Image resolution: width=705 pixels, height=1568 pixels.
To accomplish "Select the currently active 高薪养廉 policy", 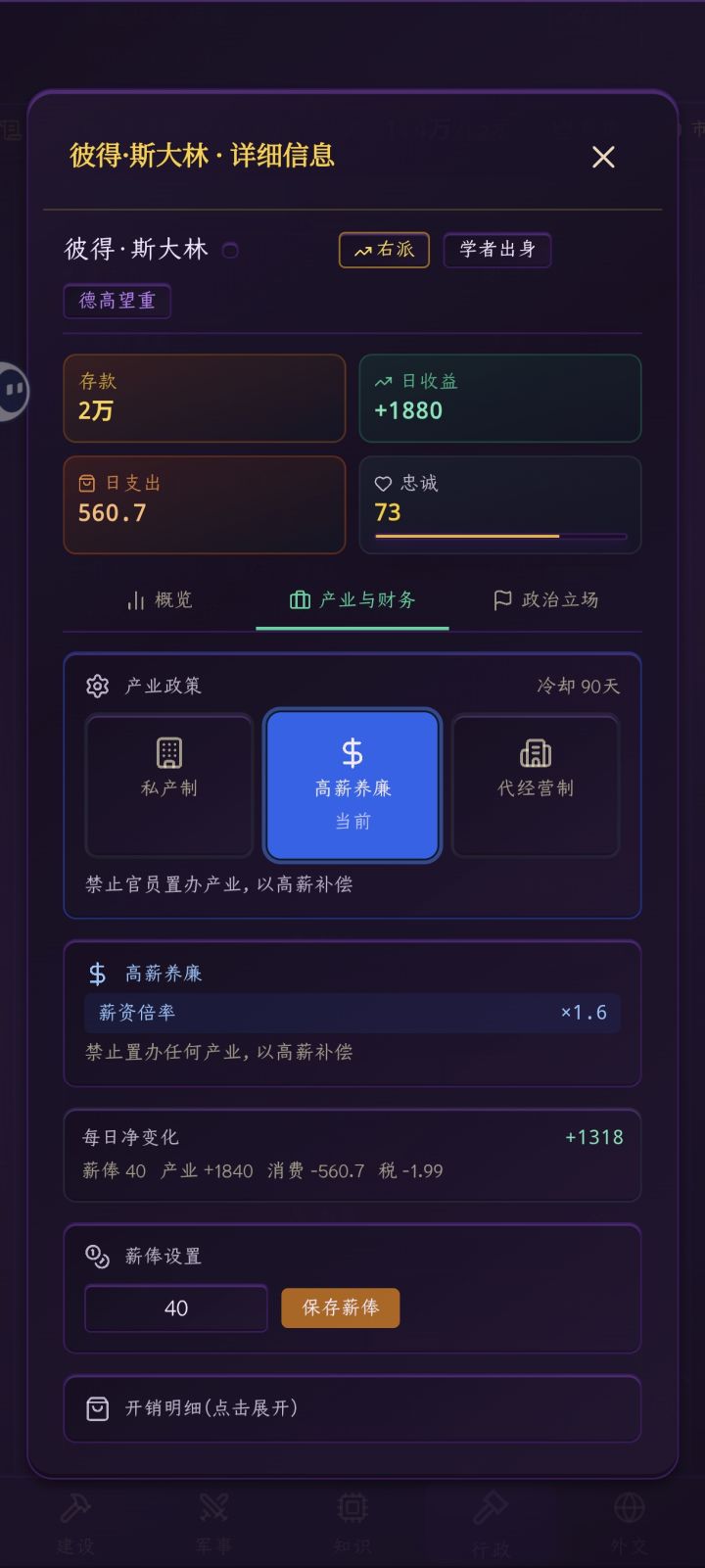I will 352,784.
